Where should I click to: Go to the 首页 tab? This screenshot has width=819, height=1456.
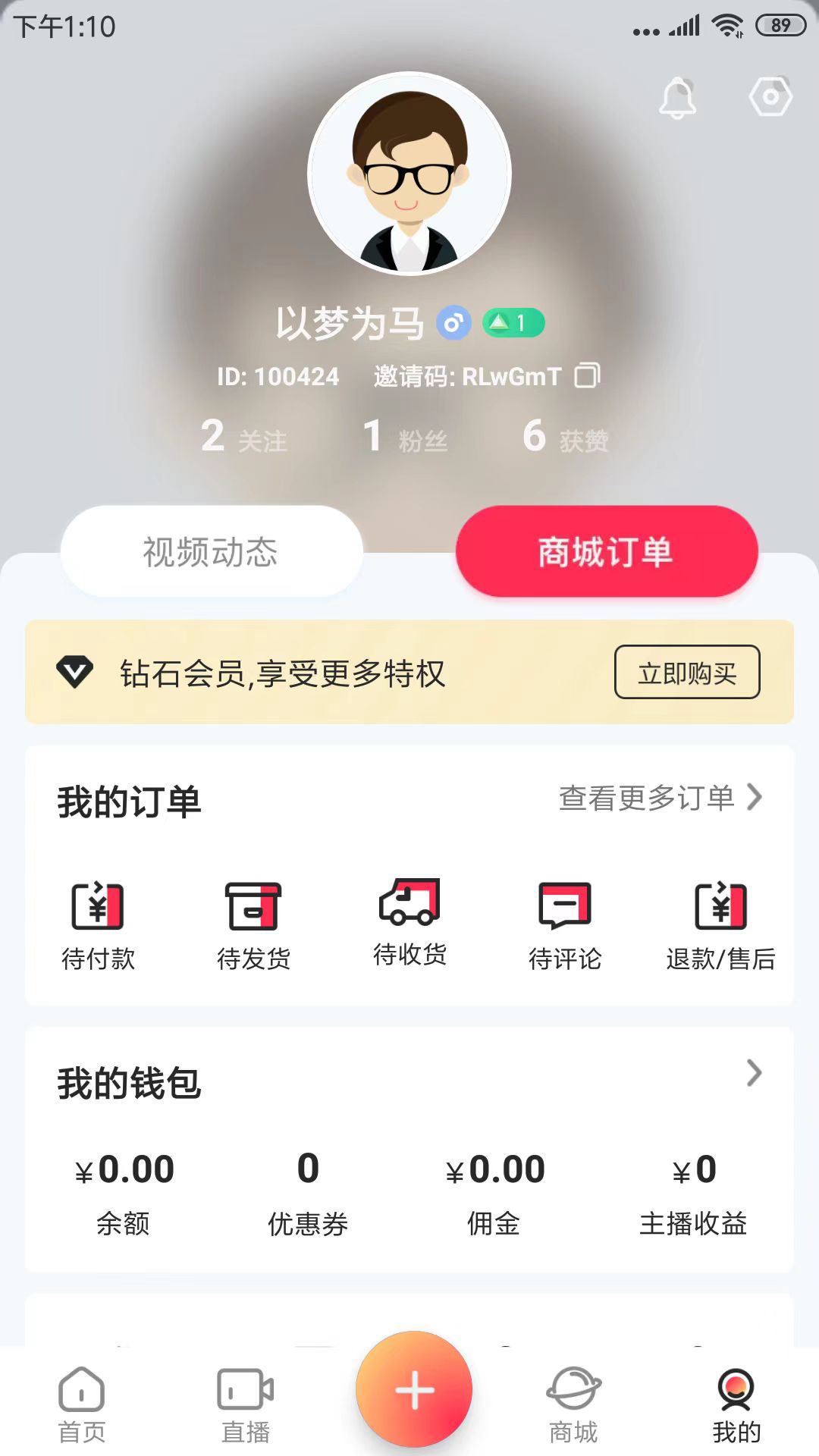(x=81, y=1404)
